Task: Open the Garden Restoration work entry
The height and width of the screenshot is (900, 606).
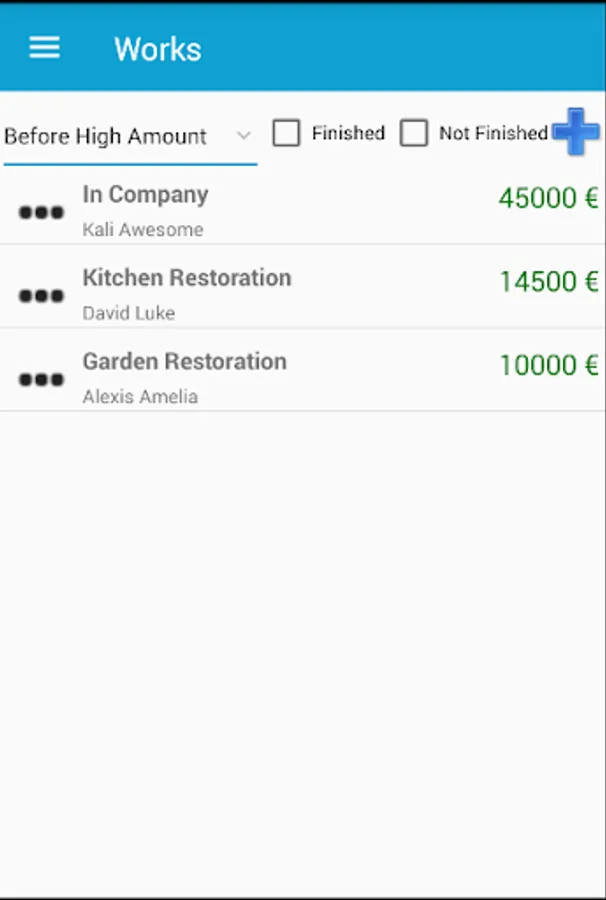Action: [303, 370]
